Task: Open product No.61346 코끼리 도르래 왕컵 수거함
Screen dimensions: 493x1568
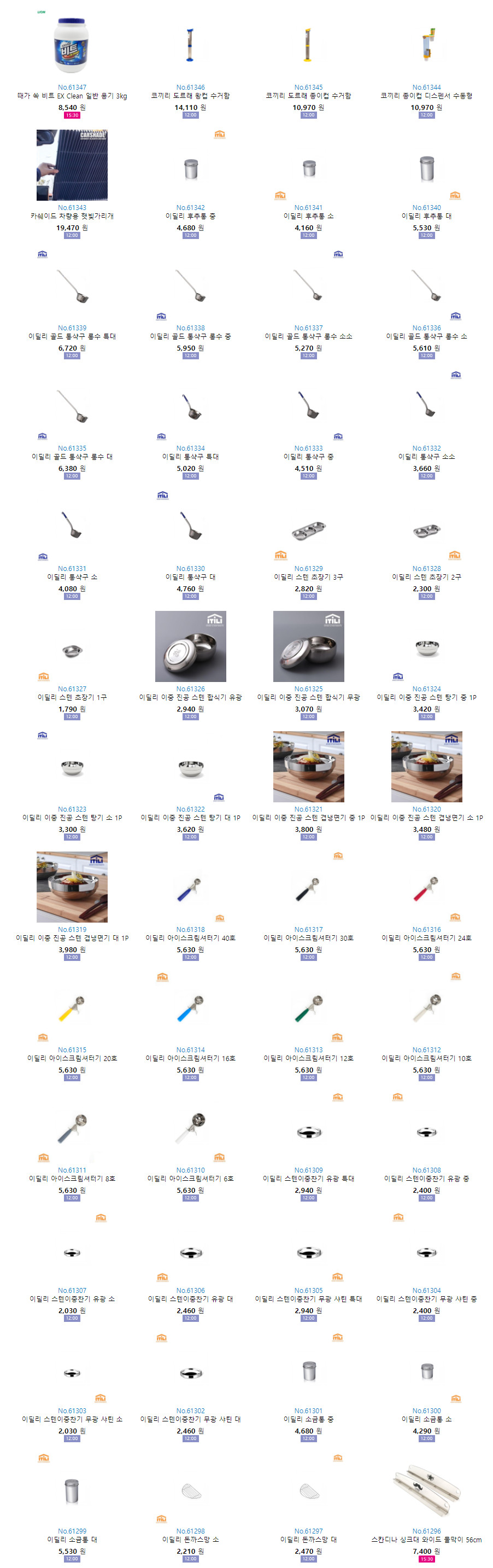Action: (190, 96)
